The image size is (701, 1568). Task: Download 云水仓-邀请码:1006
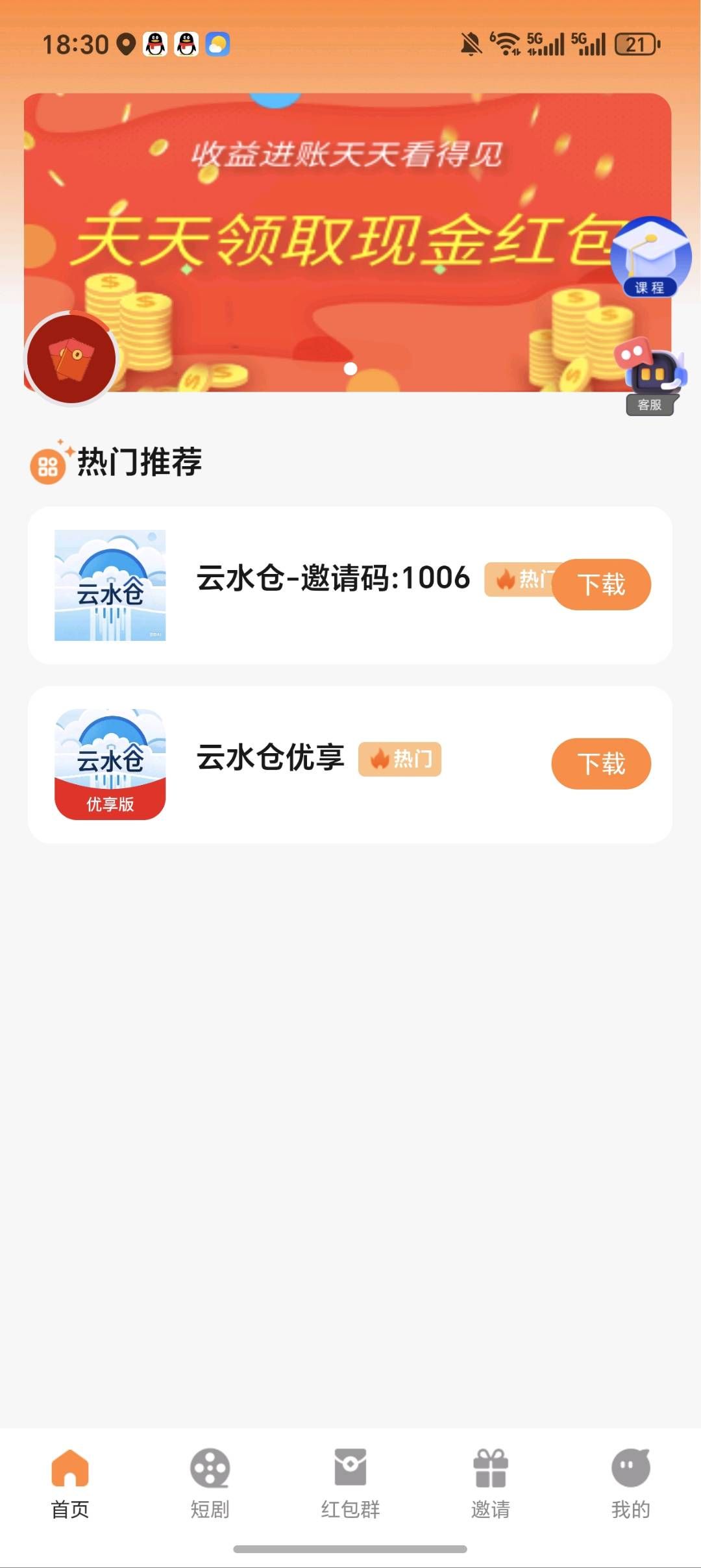click(x=601, y=584)
